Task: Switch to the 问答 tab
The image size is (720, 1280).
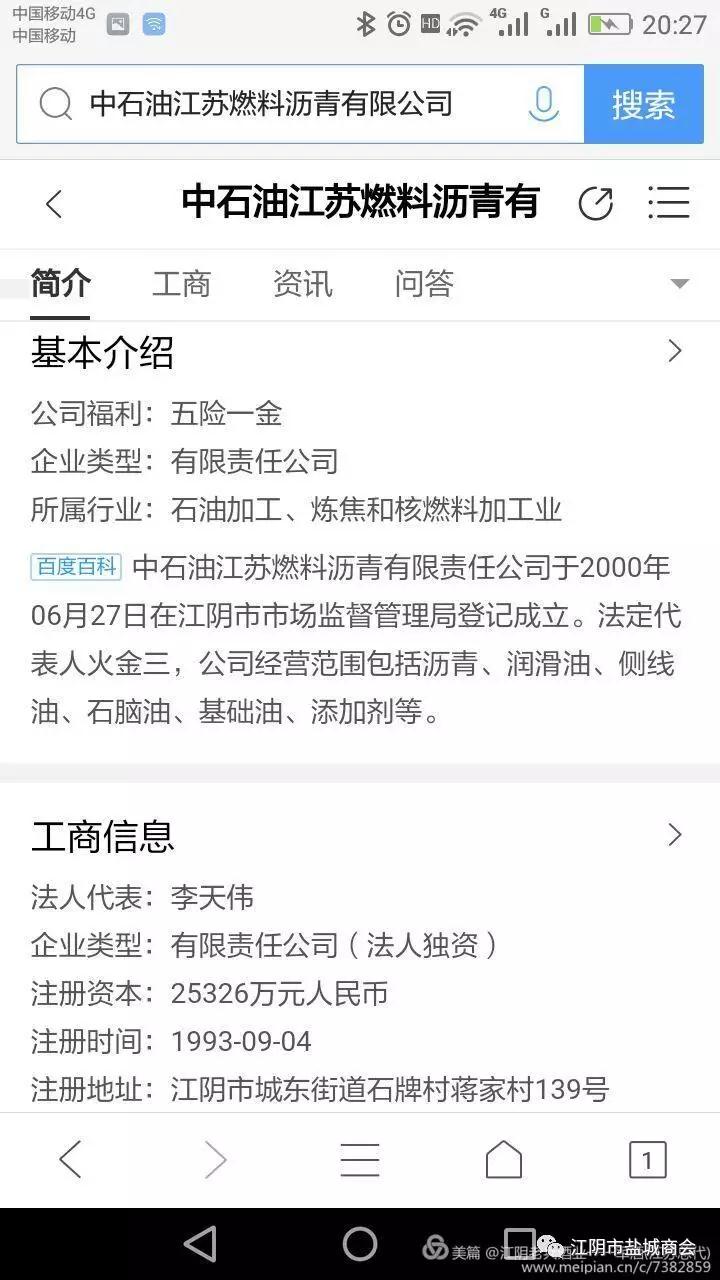Action: pyautogui.click(x=424, y=284)
